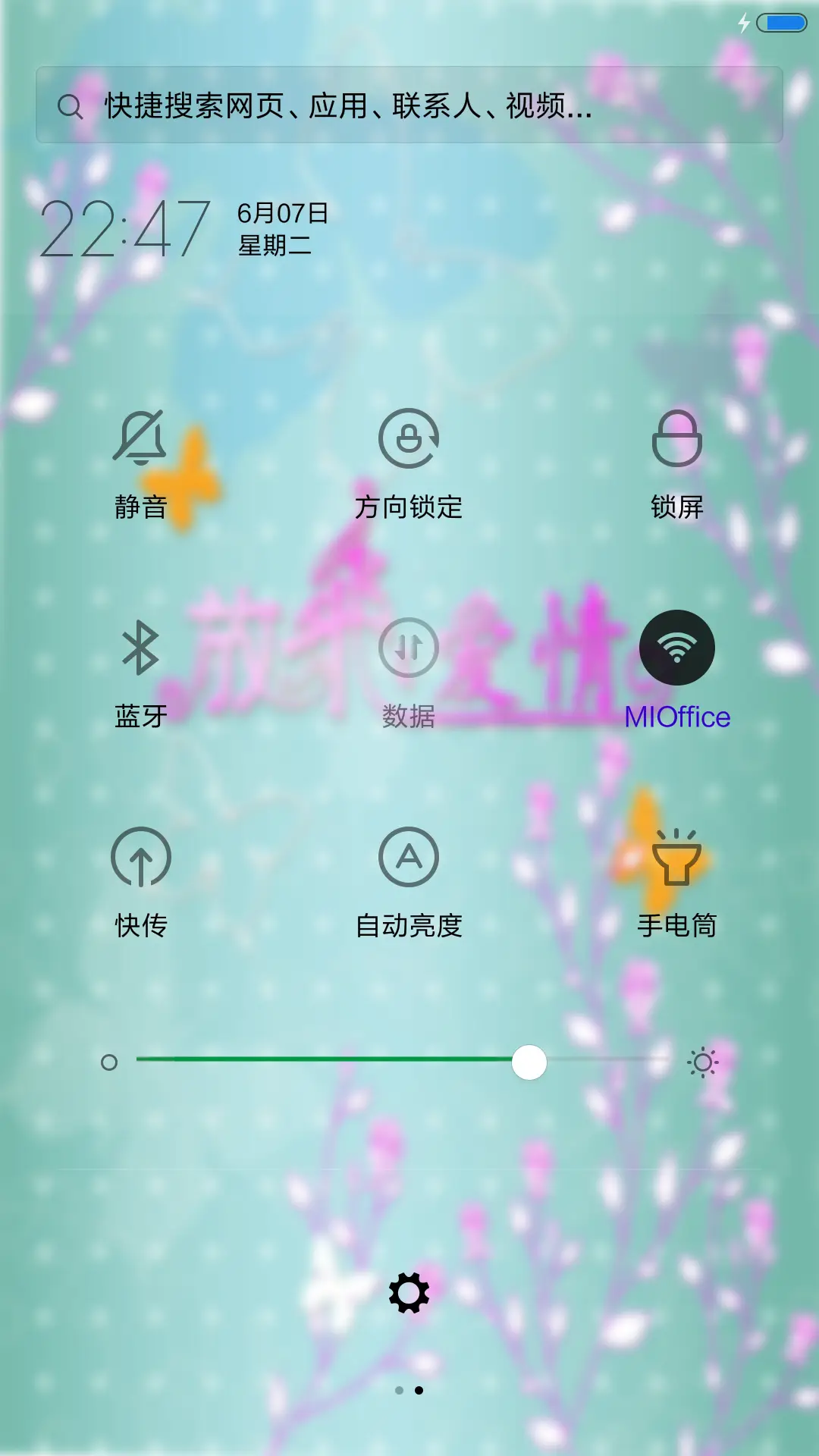Tap the 数据 mobile data icon

[409, 648]
